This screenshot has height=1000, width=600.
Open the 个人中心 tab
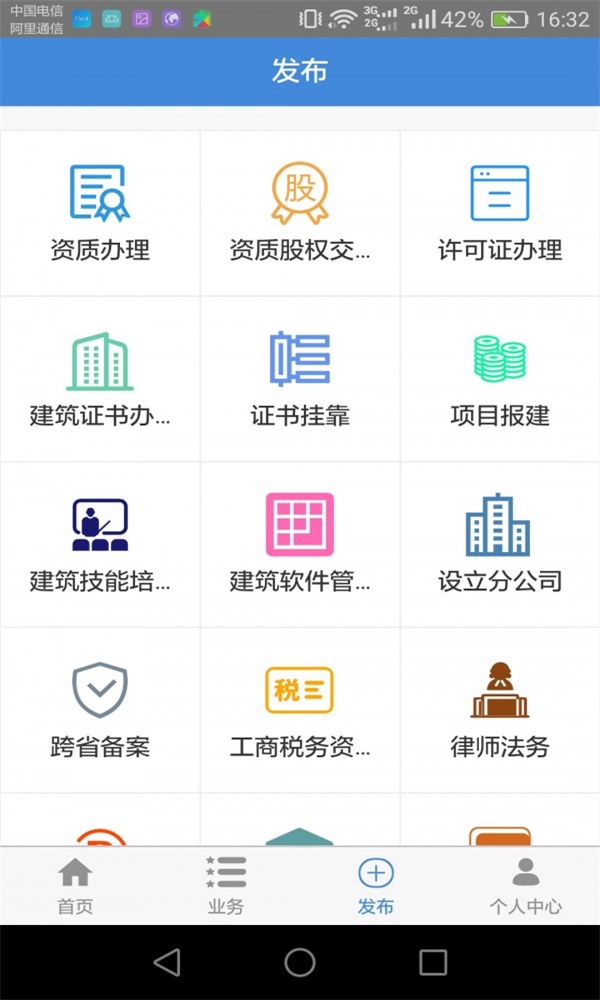point(525,886)
